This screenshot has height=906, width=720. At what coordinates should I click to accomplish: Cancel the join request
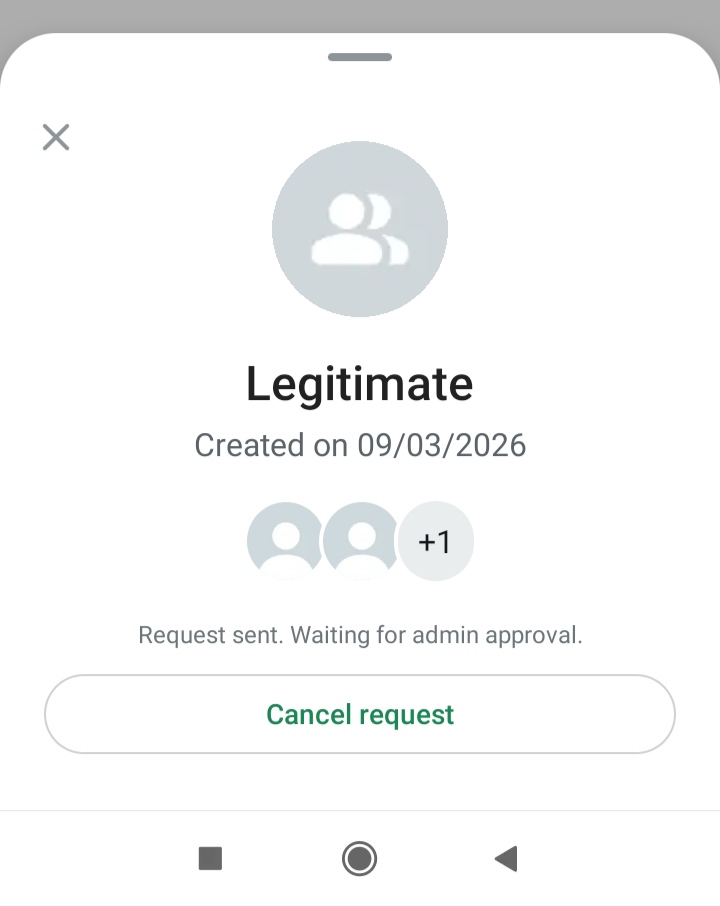click(360, 714)
